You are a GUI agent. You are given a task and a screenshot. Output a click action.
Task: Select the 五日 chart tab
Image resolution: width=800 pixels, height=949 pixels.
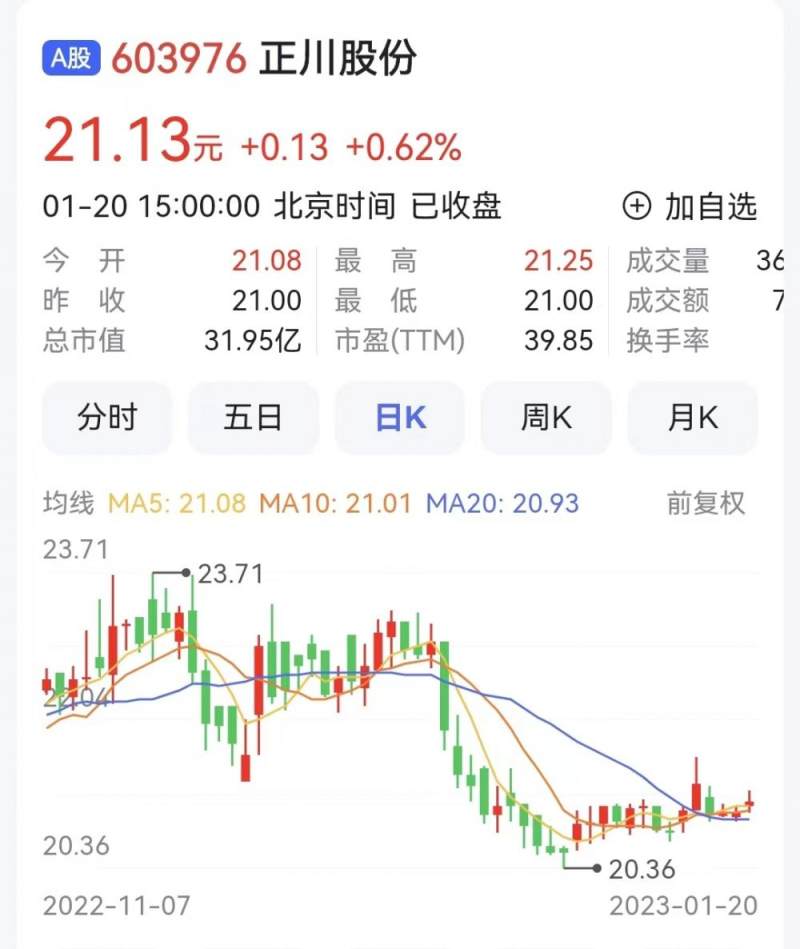click(253, 418)
